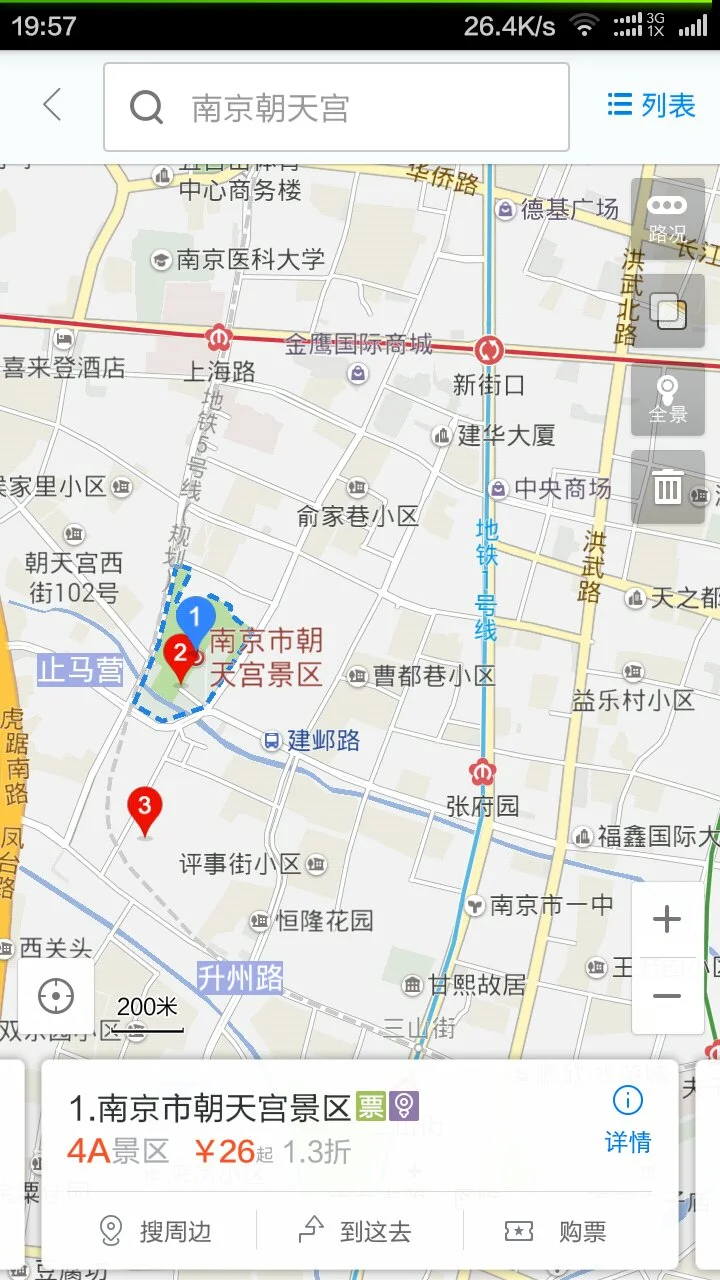Screen dimensions: 720x1280
Task: Zoom out with the minus button
Action: click(x=667, y=996)
